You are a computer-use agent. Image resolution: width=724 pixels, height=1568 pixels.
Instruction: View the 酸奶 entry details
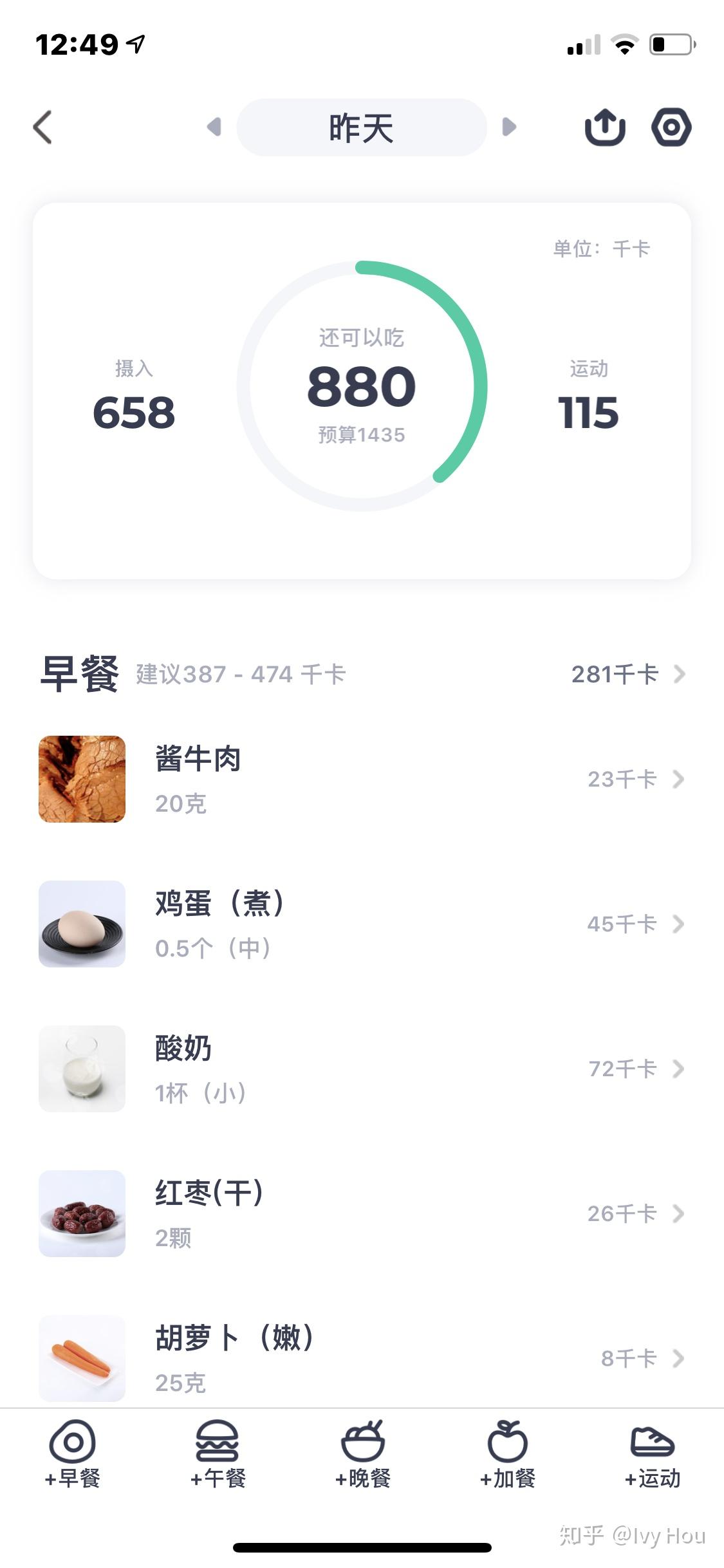pyautogui.click(x=360, y=1069)
